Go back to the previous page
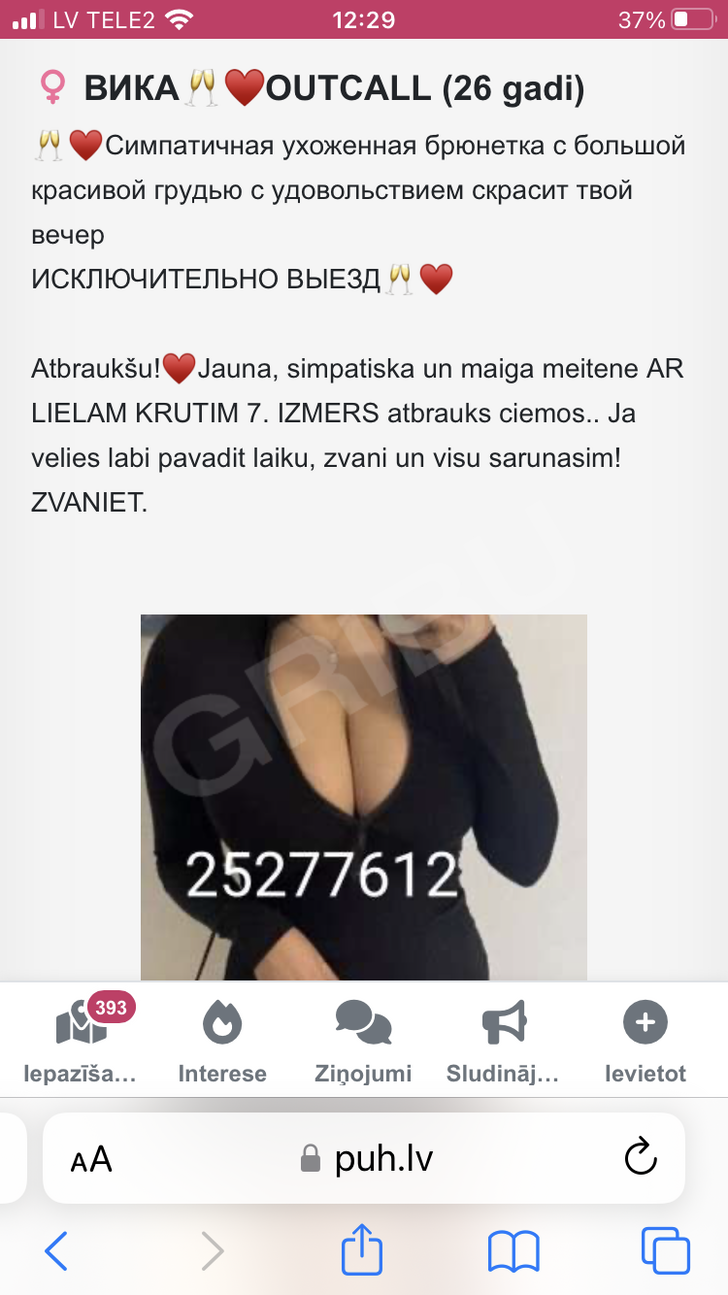Image resolution: width=728 pixels, height=1295 pixels. [x=56, y=1251]
